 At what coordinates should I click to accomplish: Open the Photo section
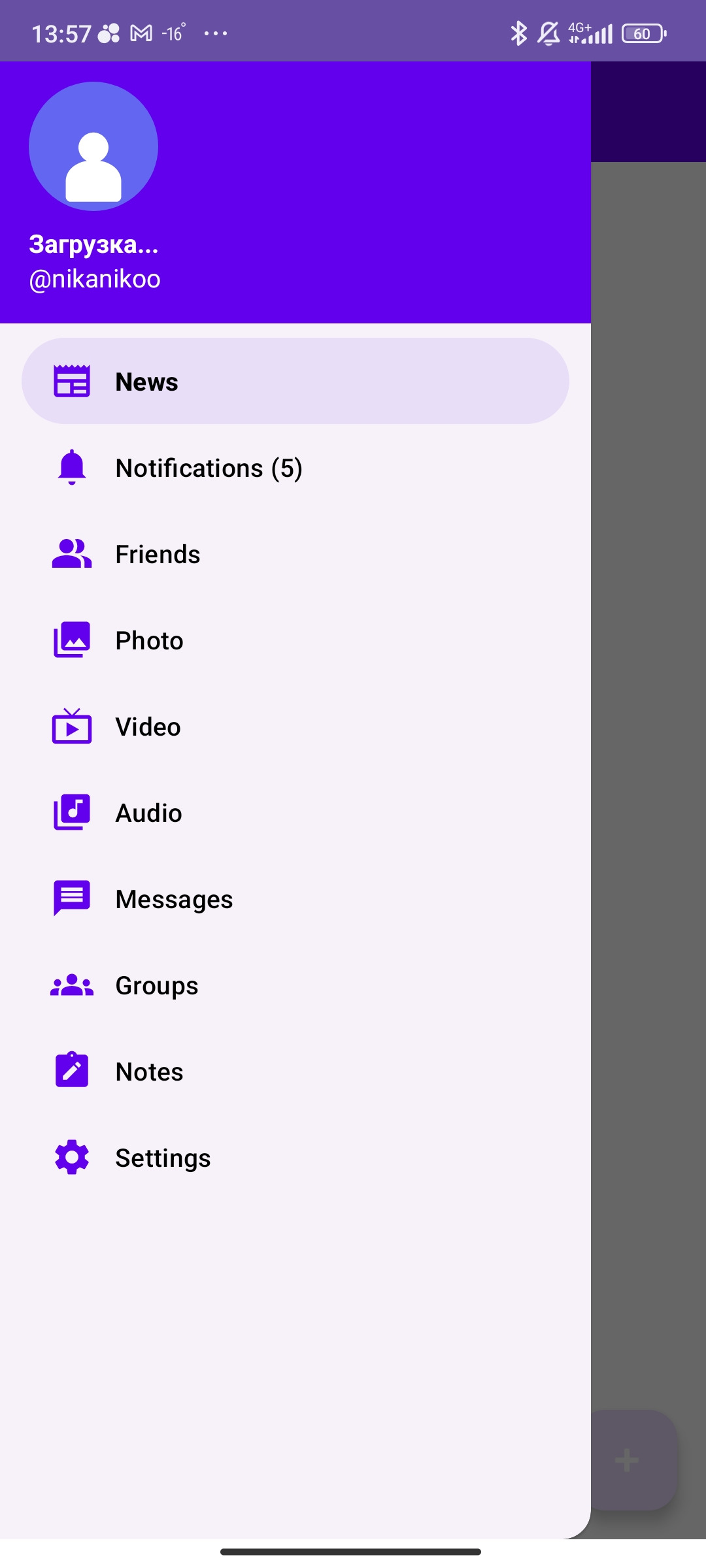[x=294, y=640]
